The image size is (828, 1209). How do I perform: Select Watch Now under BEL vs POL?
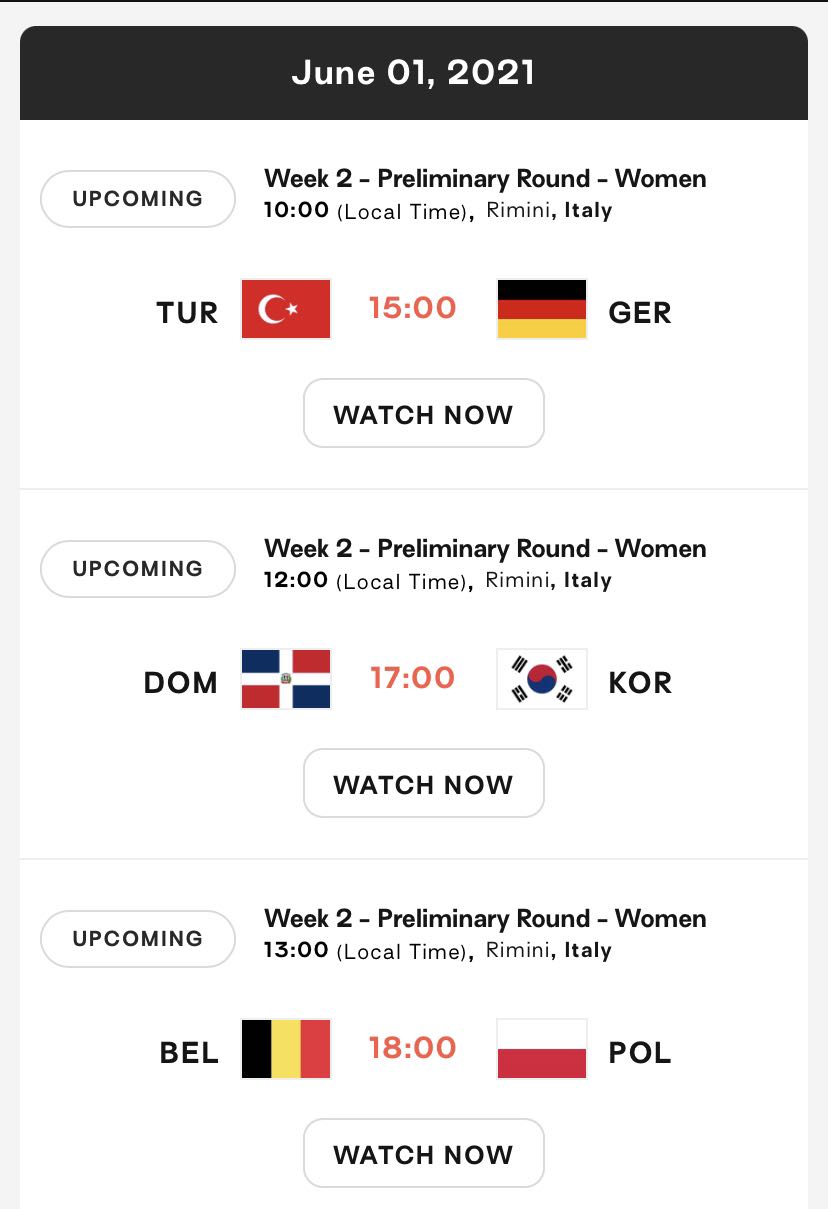click(x=423, y=1153)
